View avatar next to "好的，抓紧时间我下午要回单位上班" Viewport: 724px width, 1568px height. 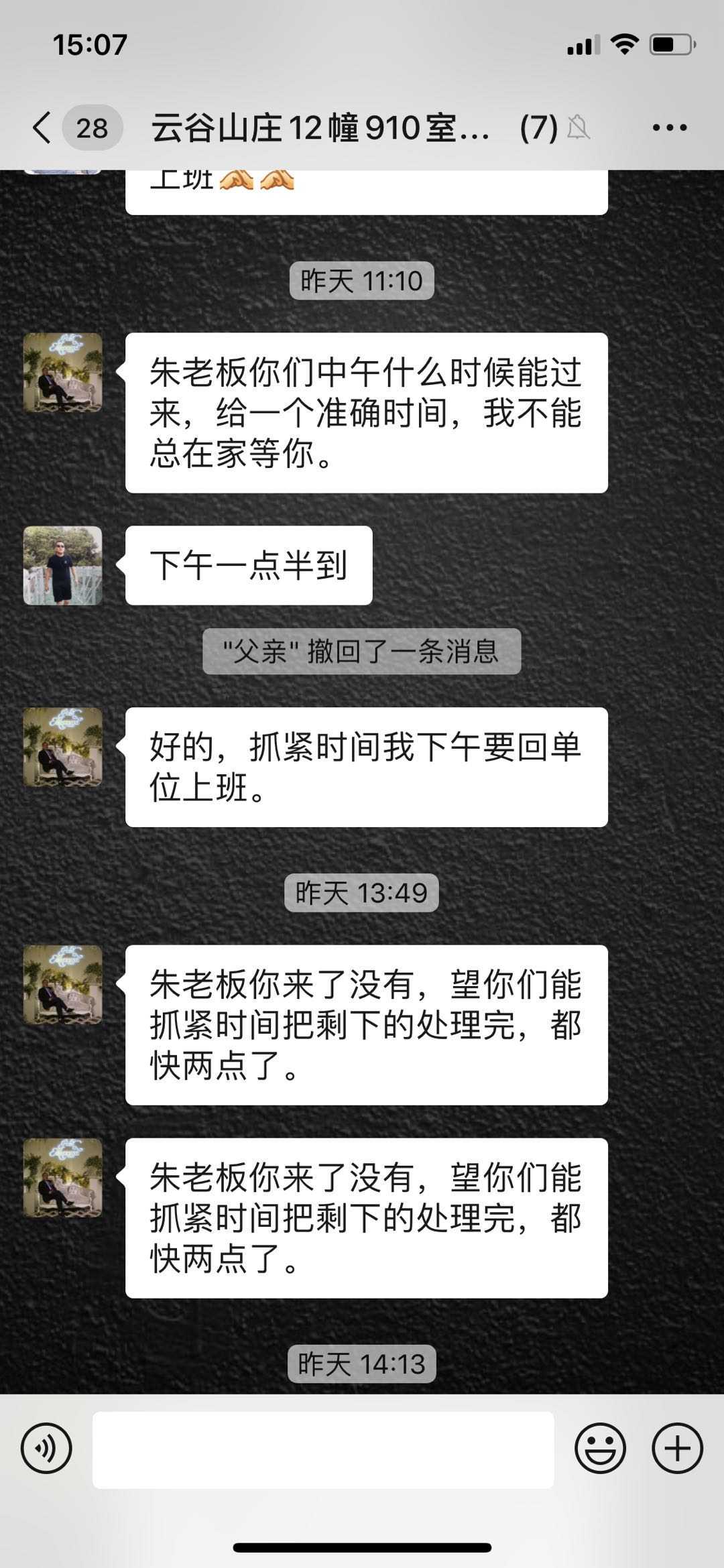click(x=63, y=747)
